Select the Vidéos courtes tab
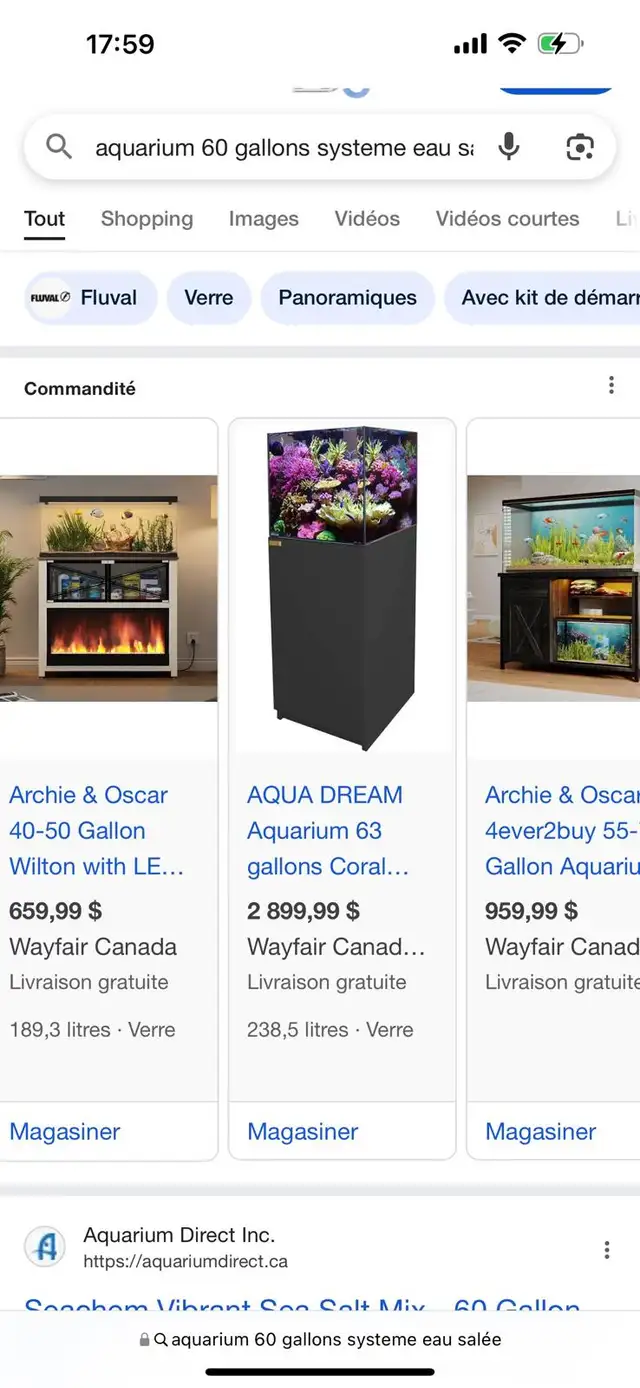The image size is (640, 1388). coord(507,218)
